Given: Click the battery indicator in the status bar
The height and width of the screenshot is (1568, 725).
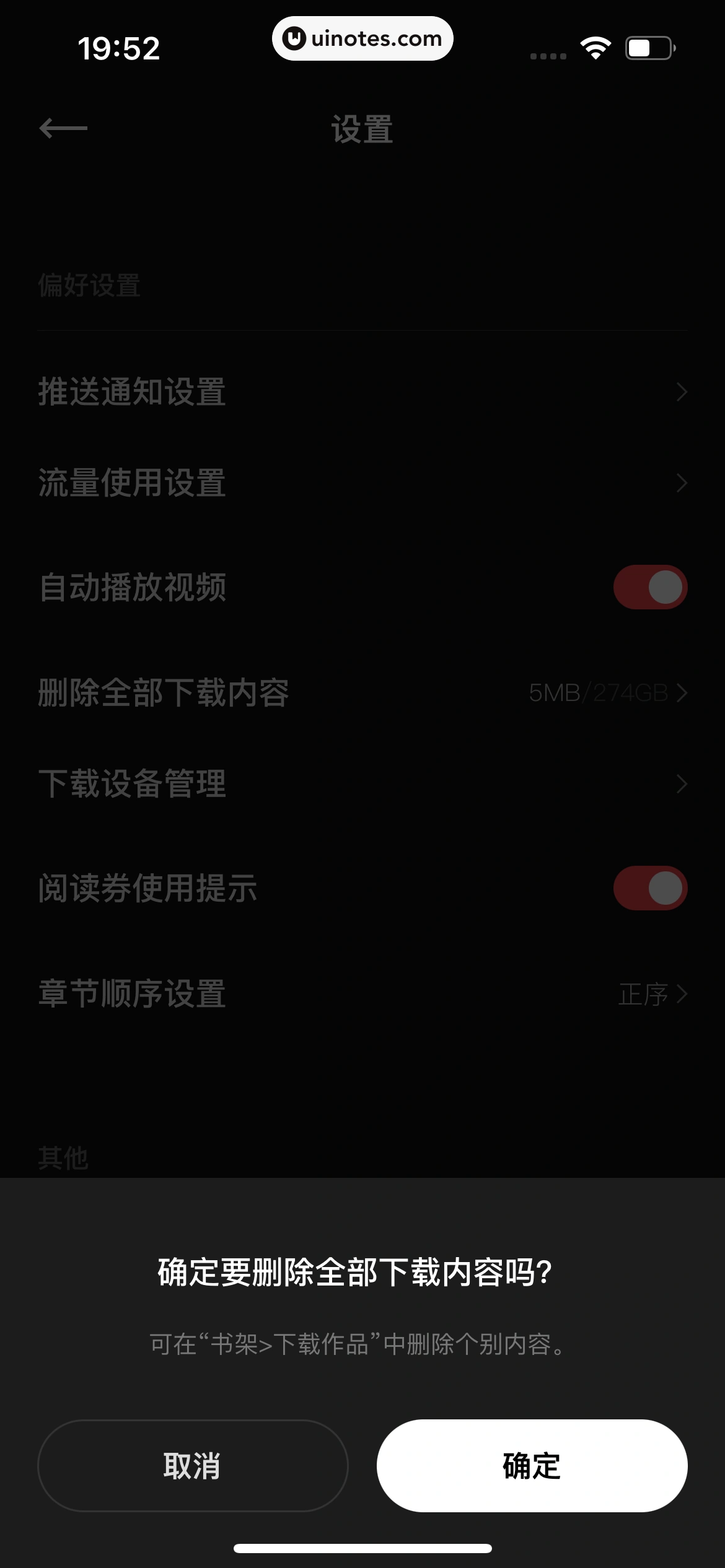Looking at the screenshot, I should pos(648,46).
